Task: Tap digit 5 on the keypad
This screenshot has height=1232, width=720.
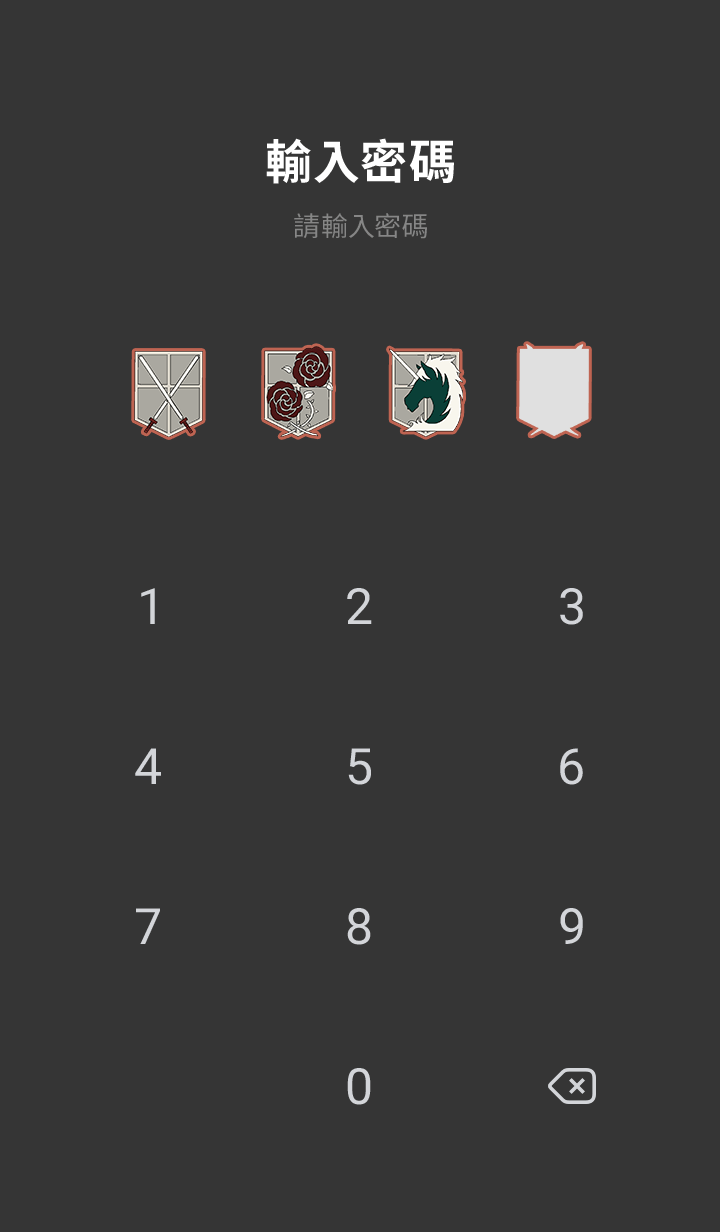Action: coord(359,767)
